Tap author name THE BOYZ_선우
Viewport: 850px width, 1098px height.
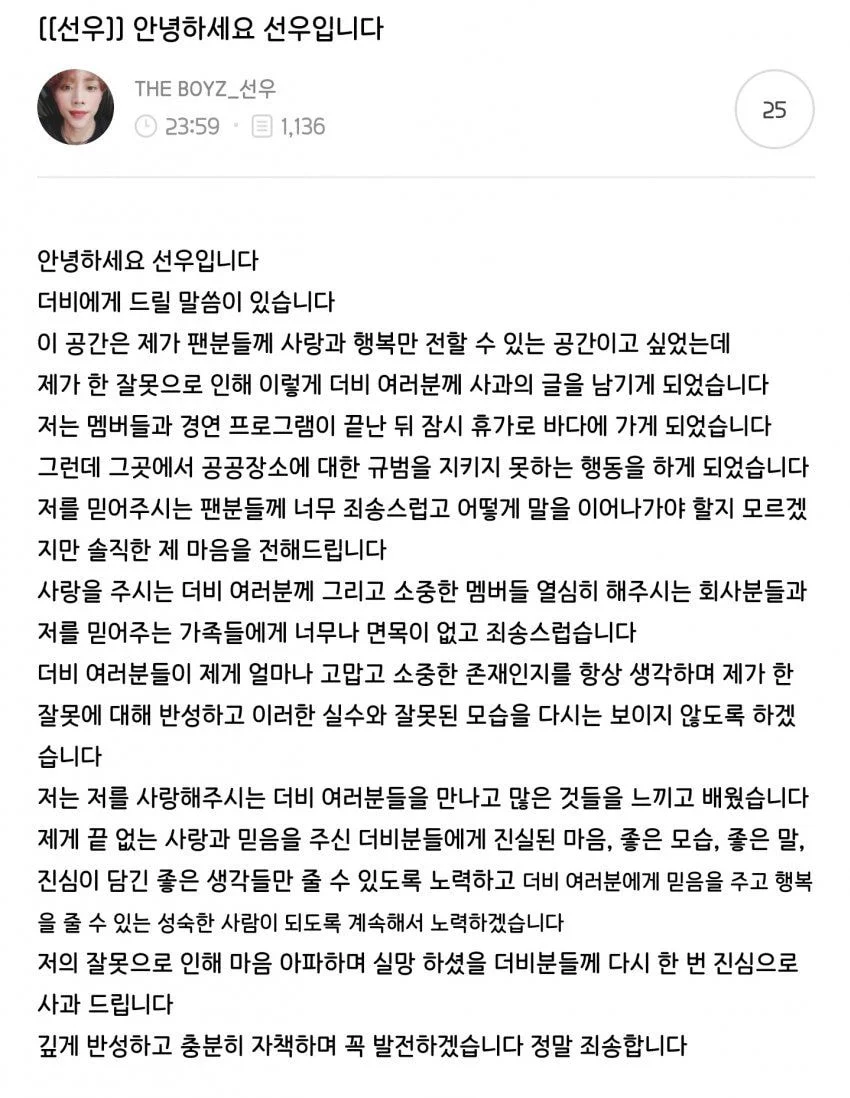click(205, 89)
